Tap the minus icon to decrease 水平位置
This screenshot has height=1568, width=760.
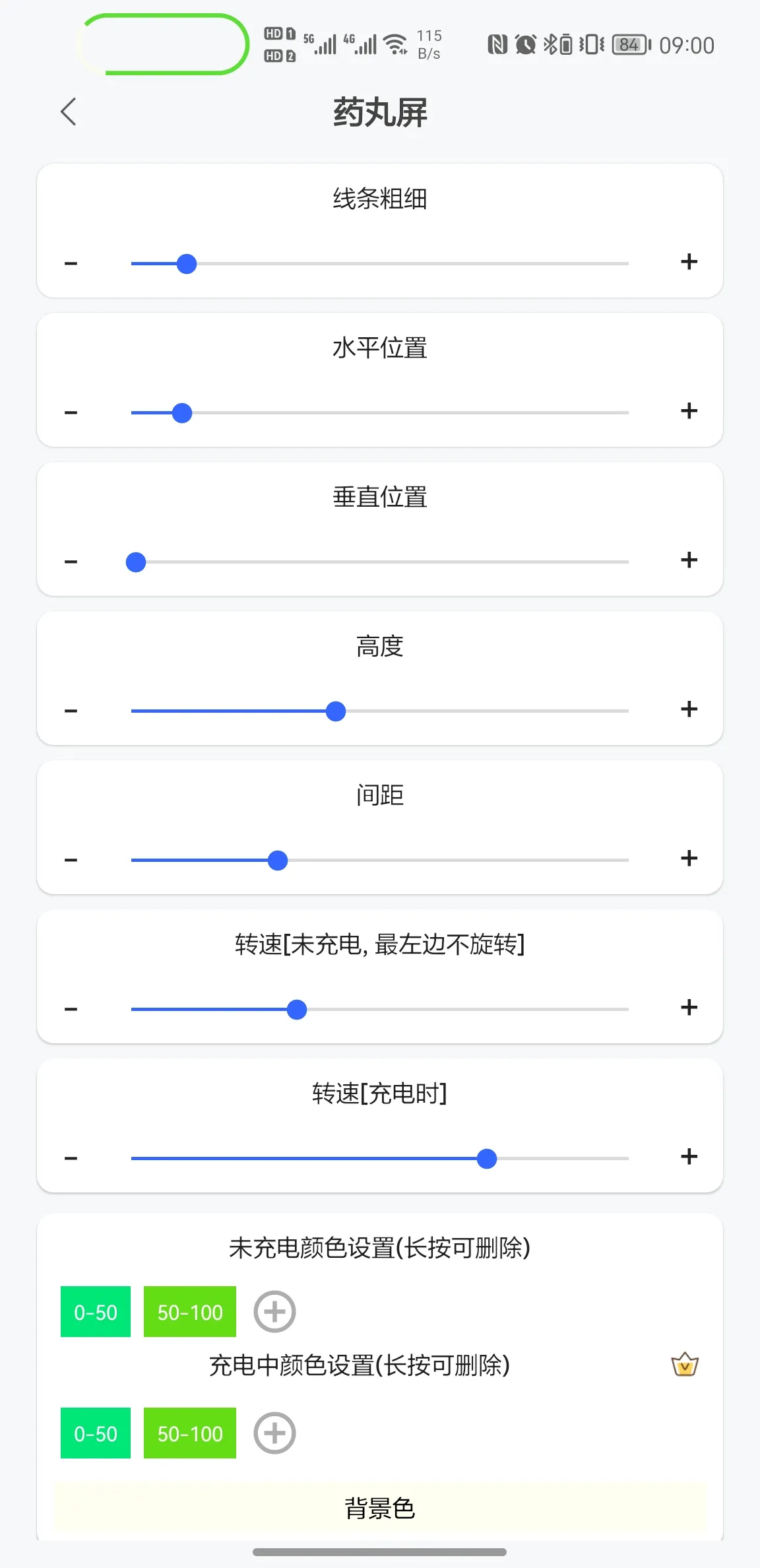click(x=71, y=410)
